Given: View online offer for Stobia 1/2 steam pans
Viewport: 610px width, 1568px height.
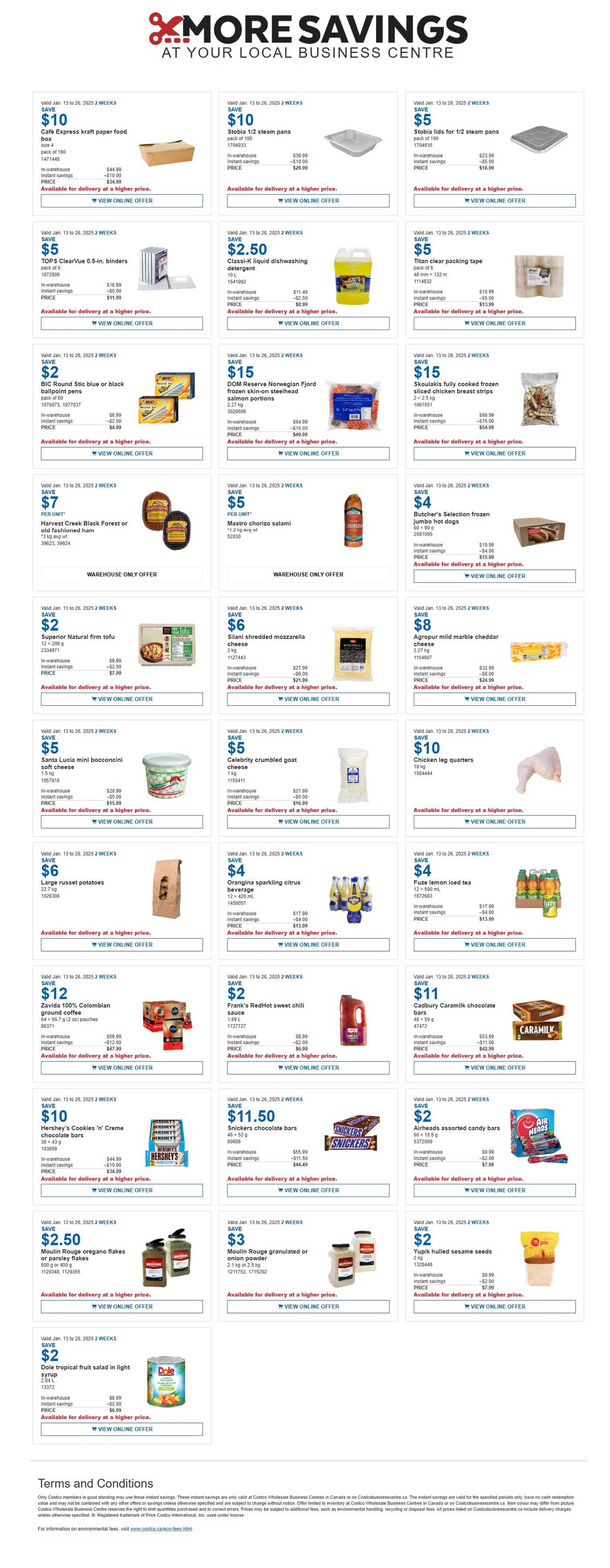Looking at the screenshot, I should coord(308,200).
